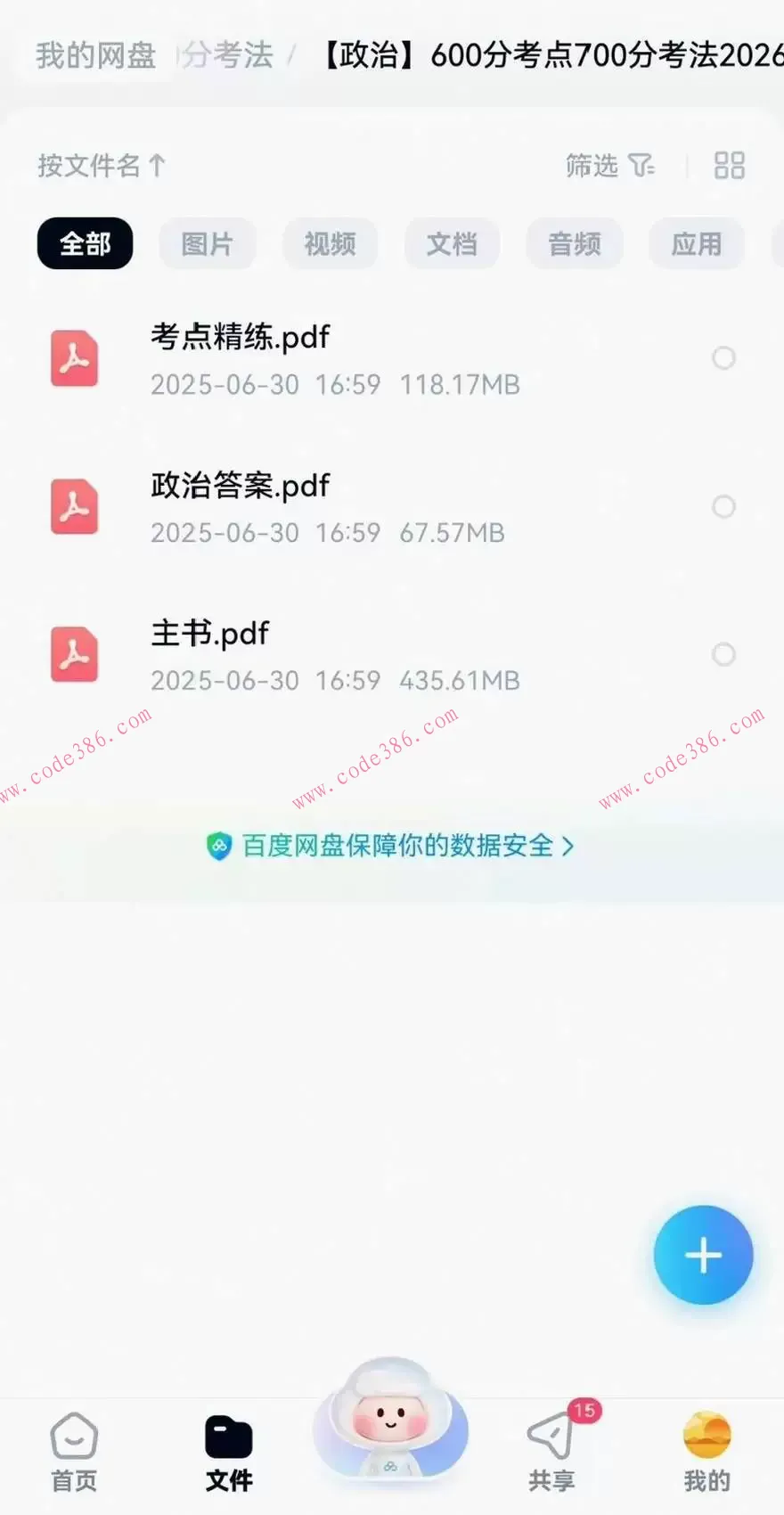Switch to grid view layout icon
The width and height of the screenshot is (784, 1515).
729,166
